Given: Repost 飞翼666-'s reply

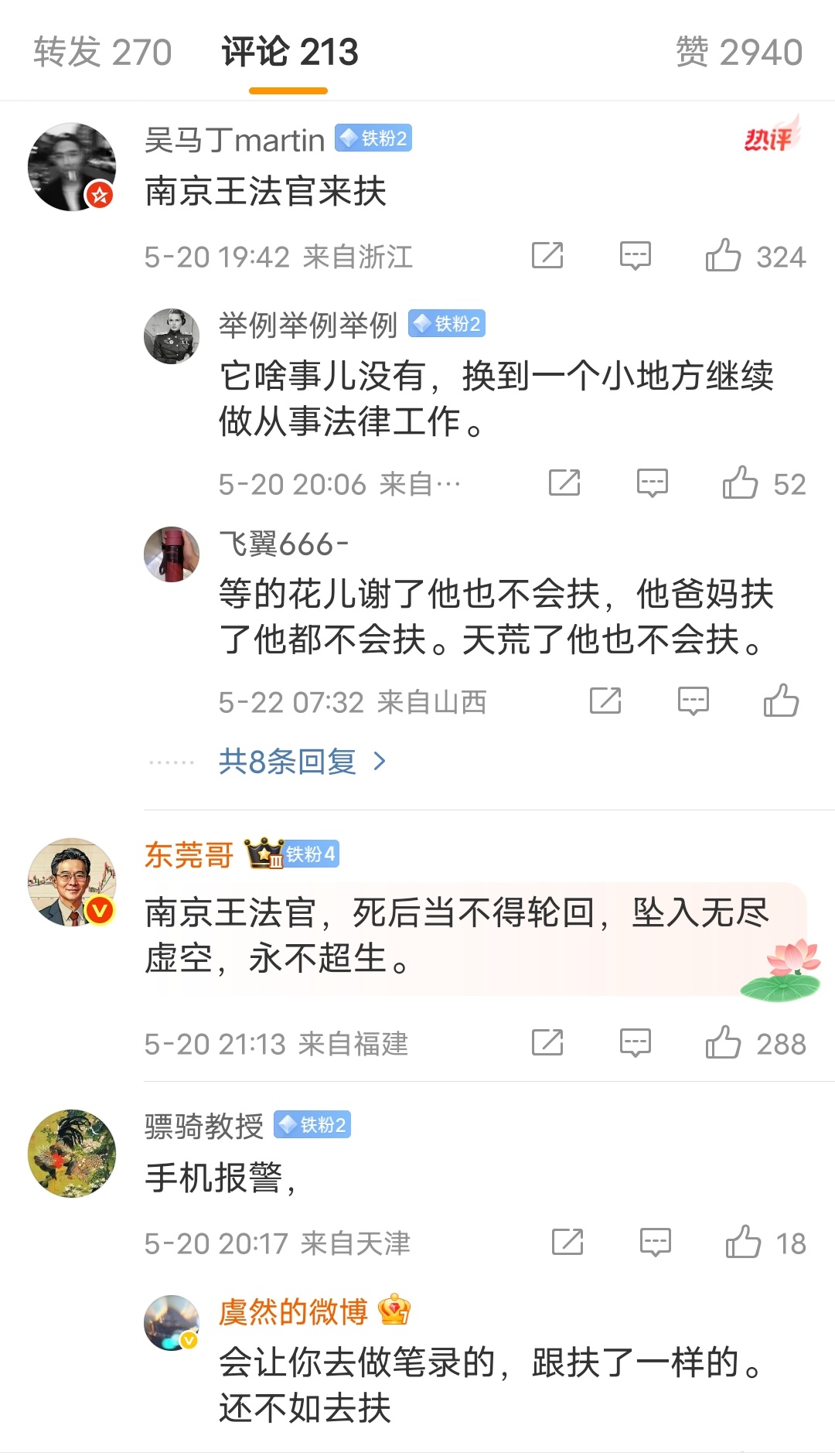Looking at the screenshot, I should click(605, 701).
